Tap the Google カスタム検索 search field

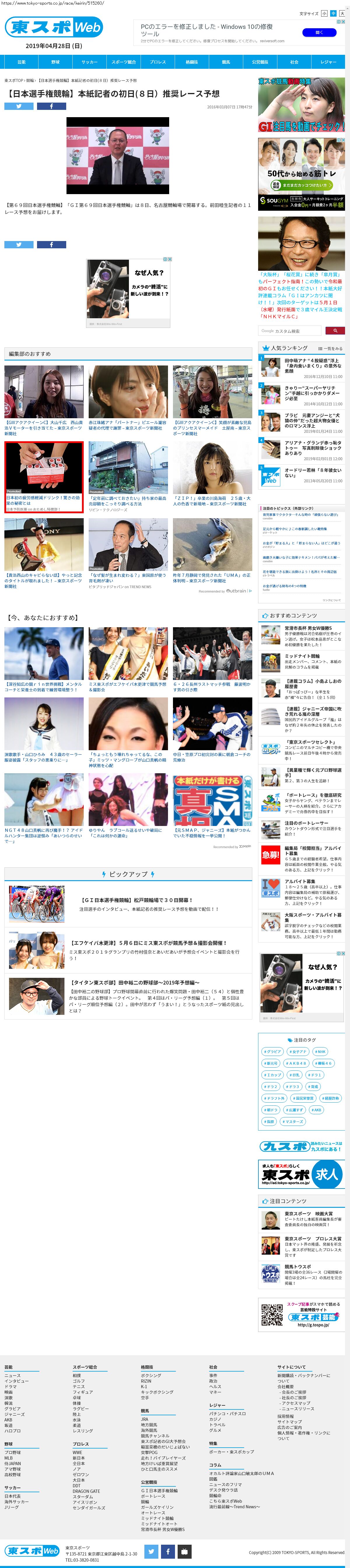tap(290, 331)
